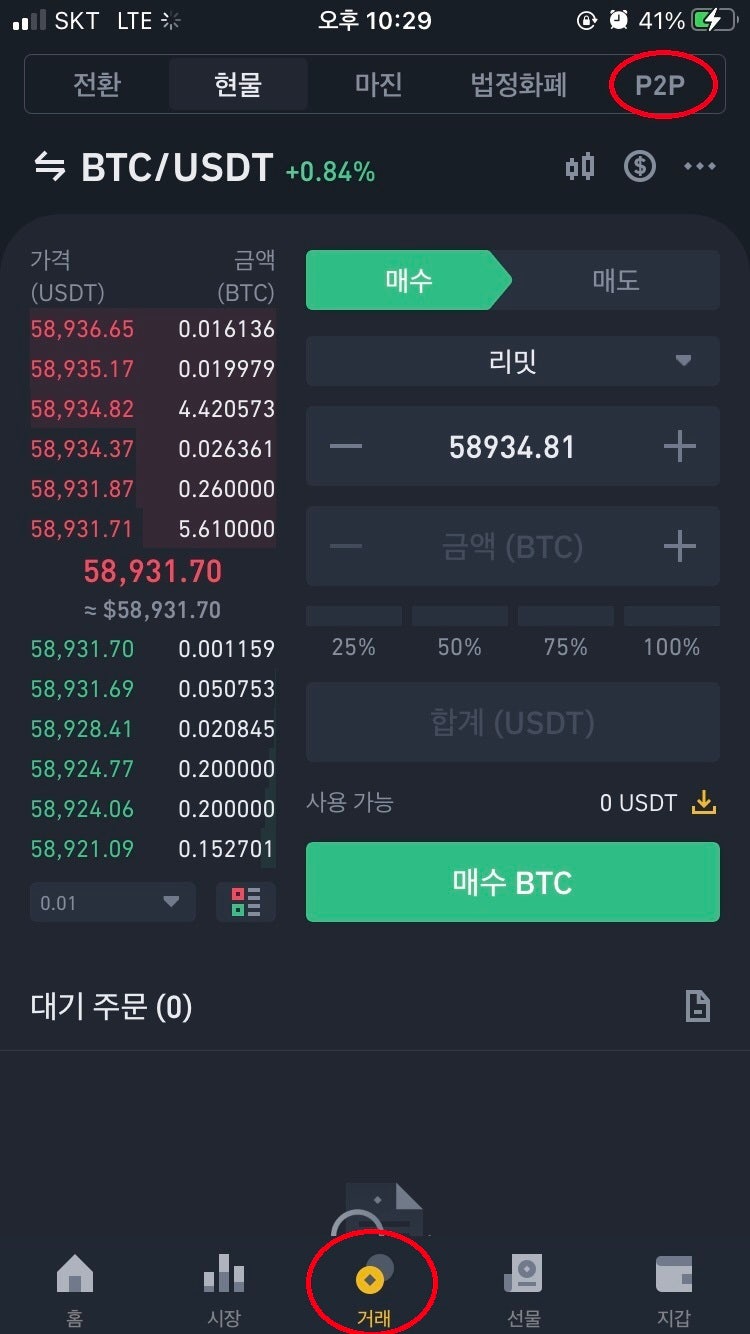Switch to the 매도 (Sell) side

pyautogui.click(x=613, y=280)
